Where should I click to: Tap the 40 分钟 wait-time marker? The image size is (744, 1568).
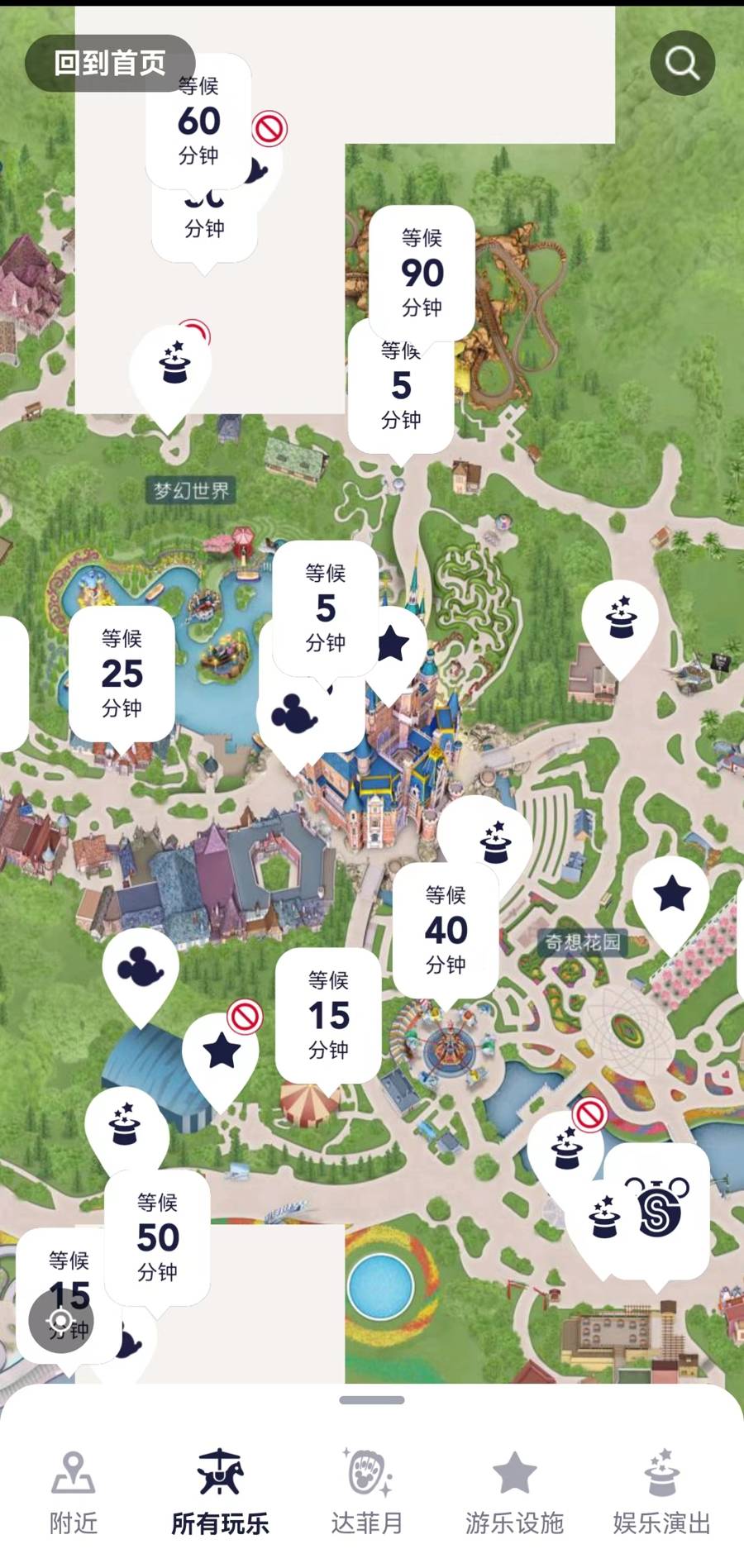point(446,930)
